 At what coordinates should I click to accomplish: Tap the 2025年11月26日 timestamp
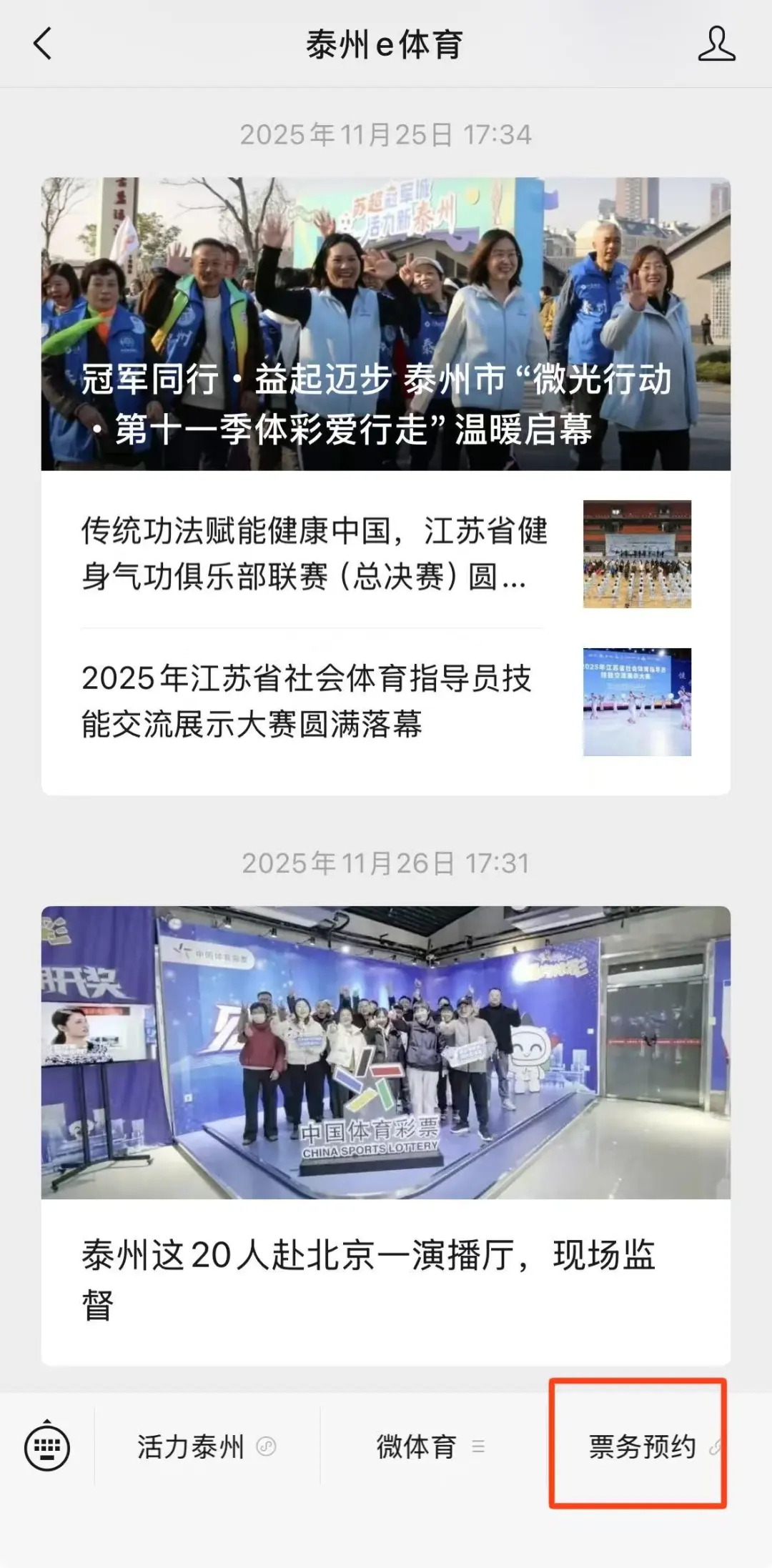(386, 863)
